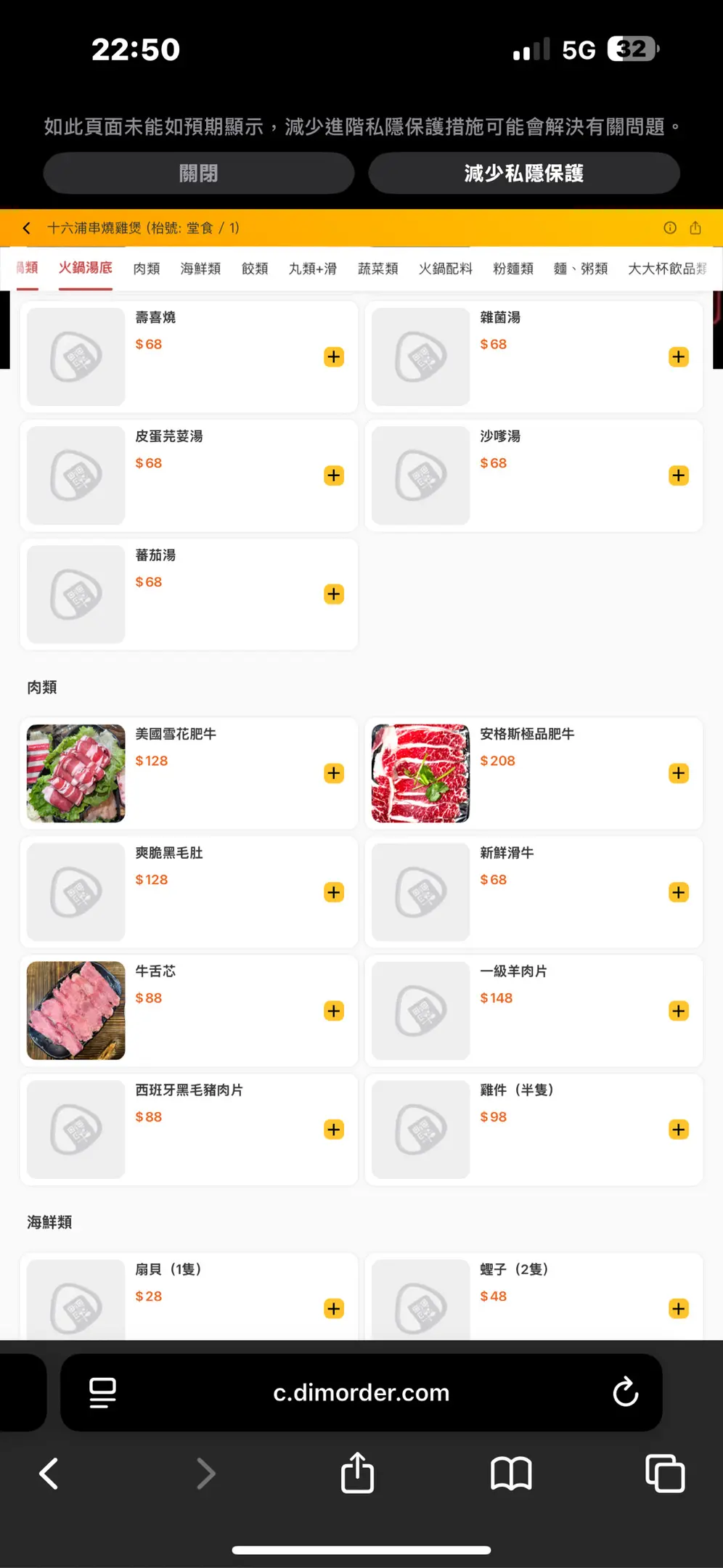The height and width of the screenshot is (1568, 723).
Task: Switch to the 粉麵類 tab
Action: [512, 269]
